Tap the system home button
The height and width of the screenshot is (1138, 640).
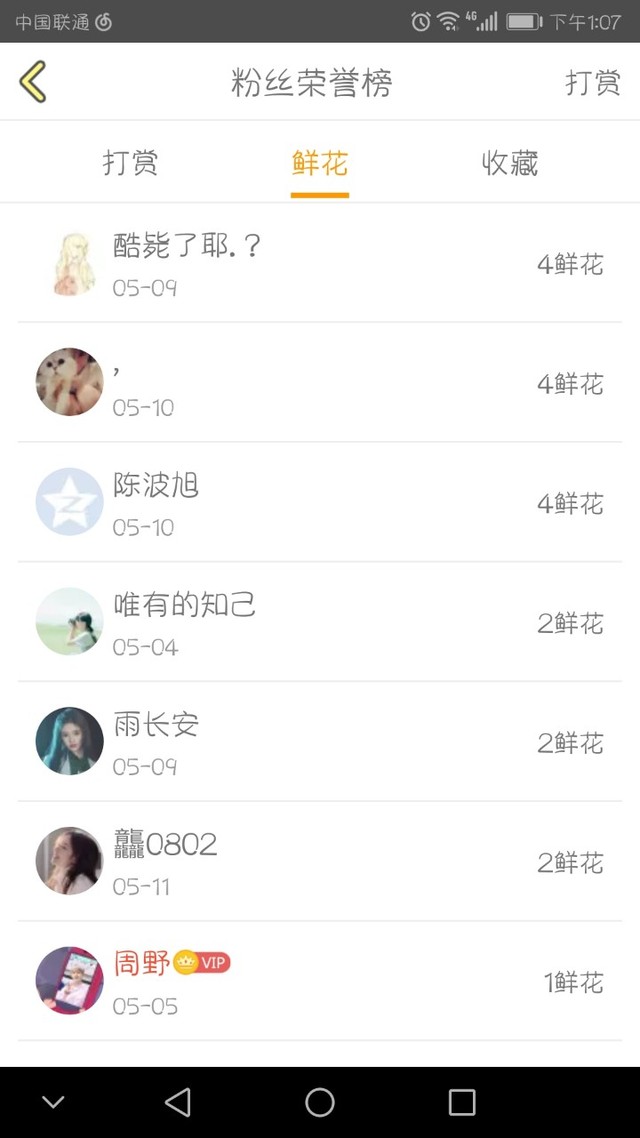[320, 1102]
